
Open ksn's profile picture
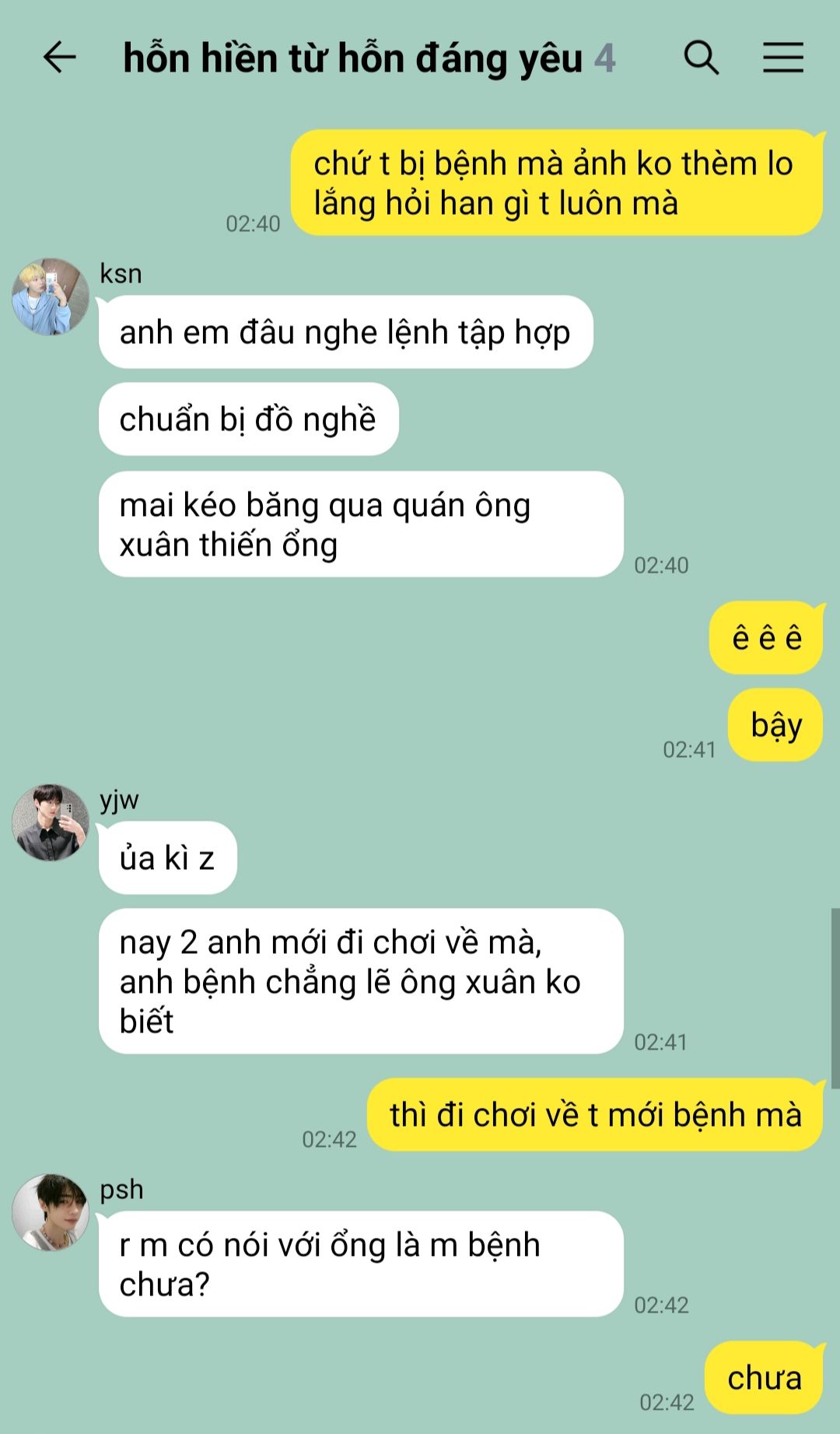50,297
